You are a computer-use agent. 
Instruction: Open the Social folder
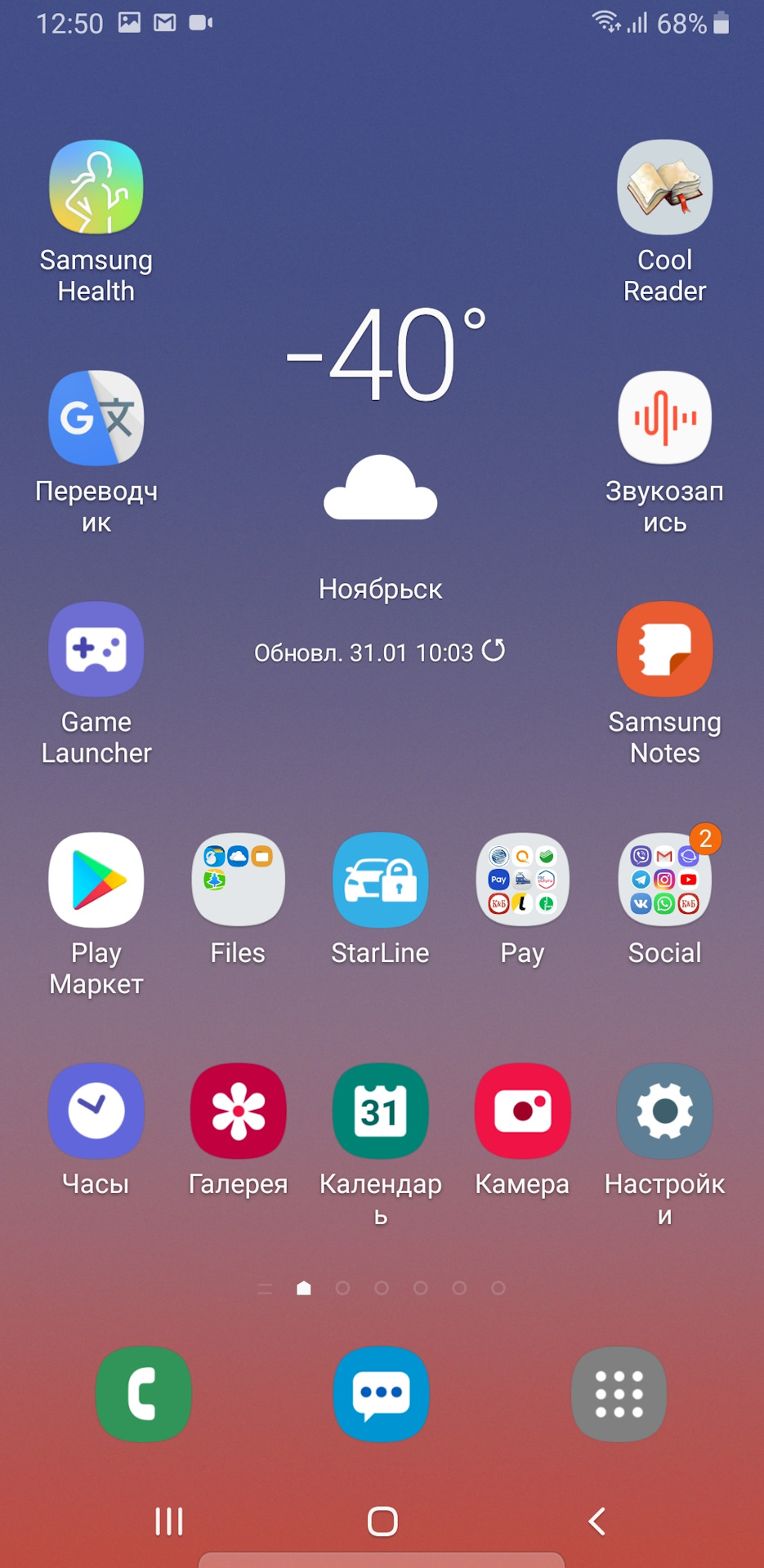pos(664,880)
